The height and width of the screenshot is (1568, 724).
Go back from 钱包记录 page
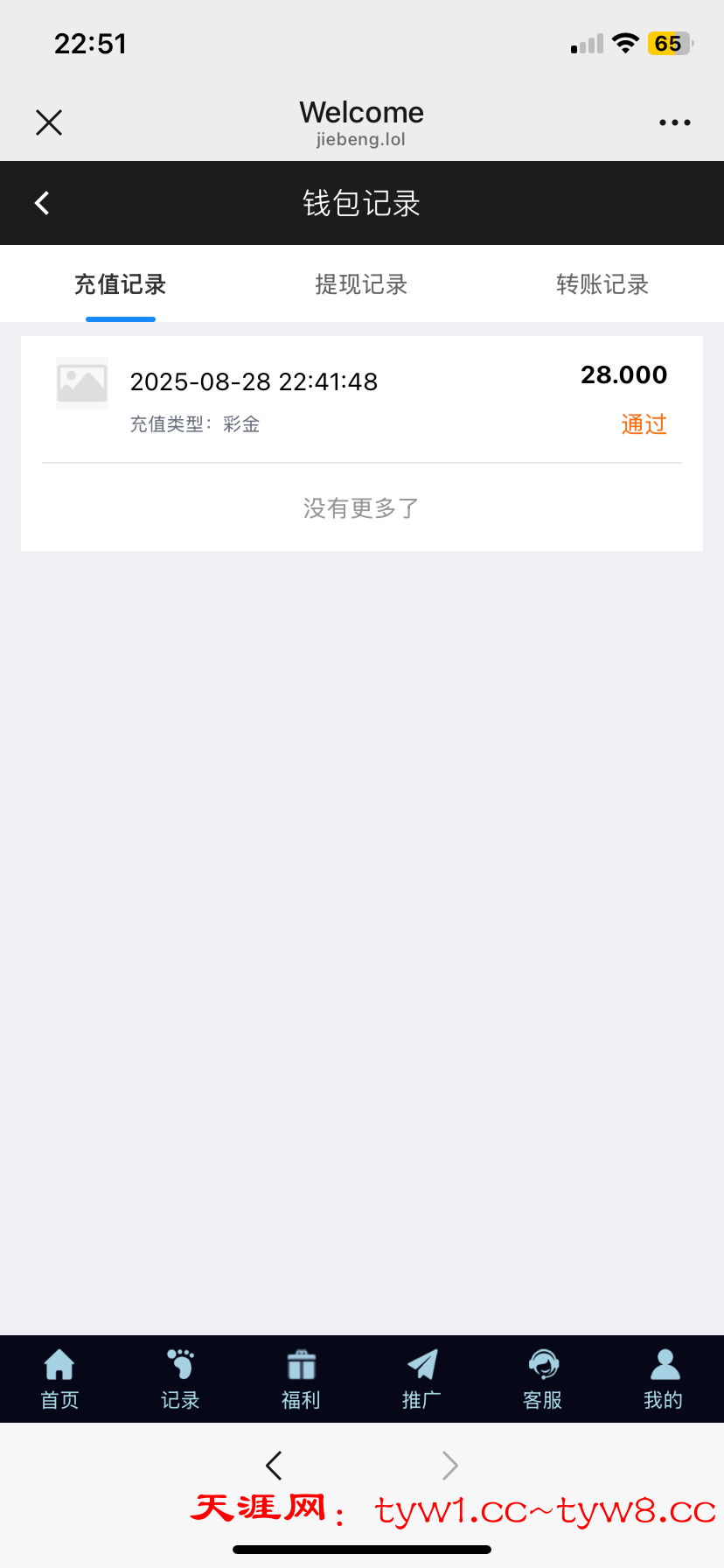(x=42, y=203)
